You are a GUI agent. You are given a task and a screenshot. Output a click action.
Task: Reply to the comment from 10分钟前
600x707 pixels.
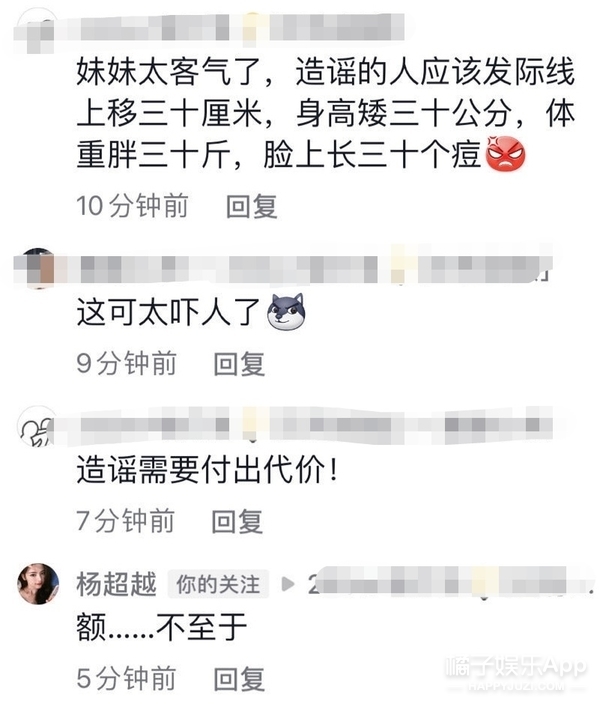tap(251, 207)
